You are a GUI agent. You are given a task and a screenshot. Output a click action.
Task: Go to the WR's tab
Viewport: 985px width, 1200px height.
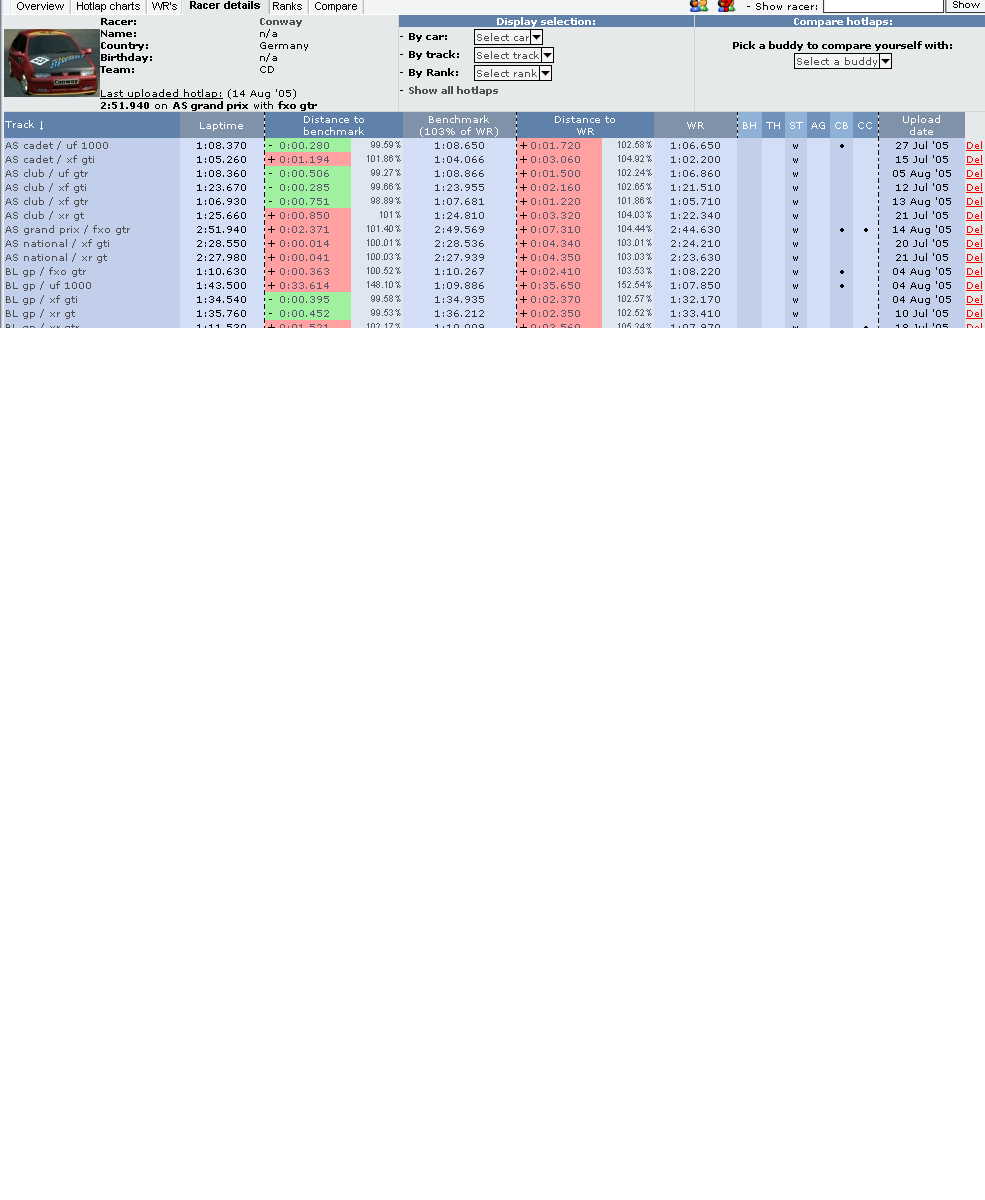(x=164, y=6)
